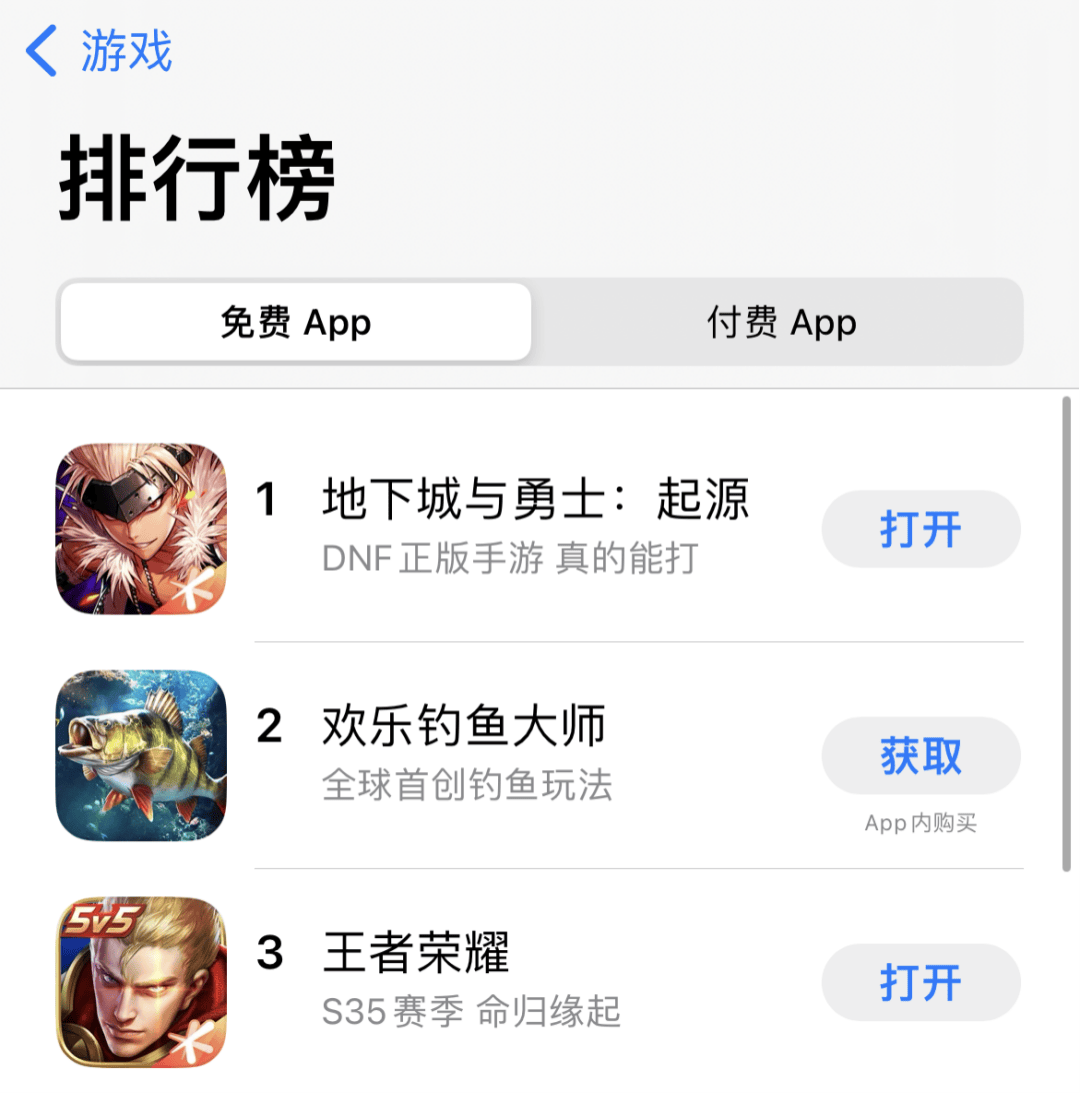Tap 打开 next to 王者荣耀
Image resolution: width=1080 pixels, height=1093 pixels.
click(x=920, y=982)
